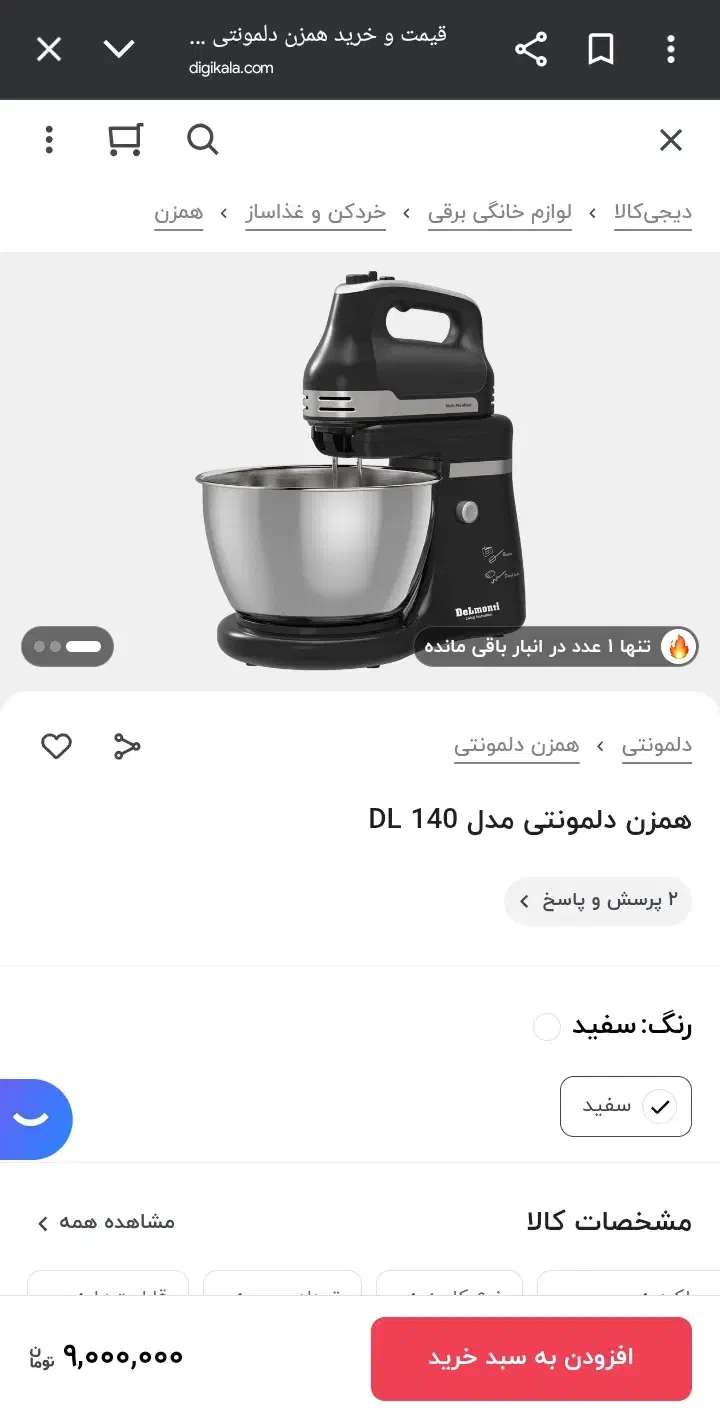Image resolution: width=720 pixels, height=1422 pixels.
Task: Tap the image gallery pagination dots
Action: [67, 647]
